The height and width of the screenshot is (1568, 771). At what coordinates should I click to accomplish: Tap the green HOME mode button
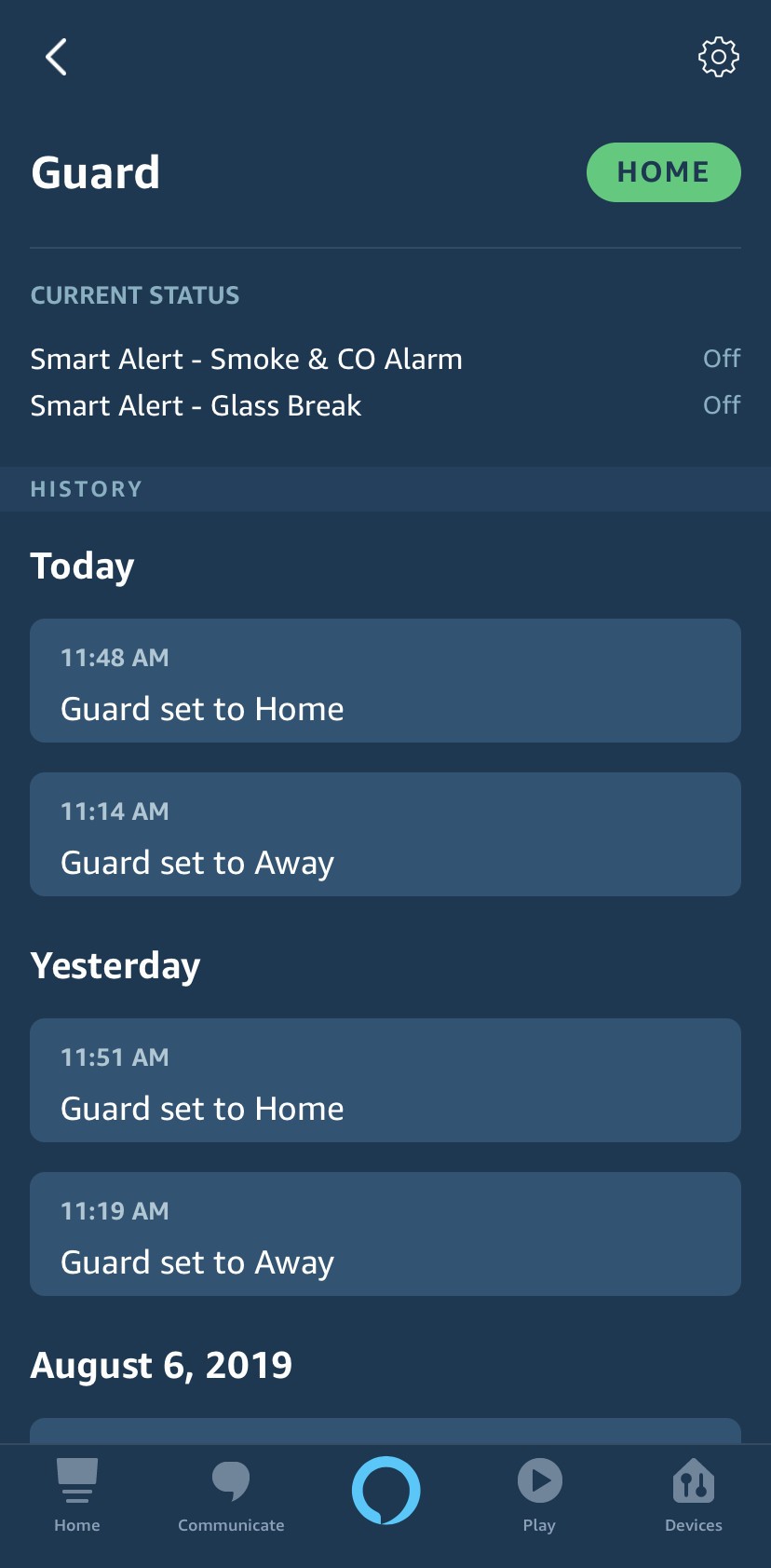coord(663,172)
